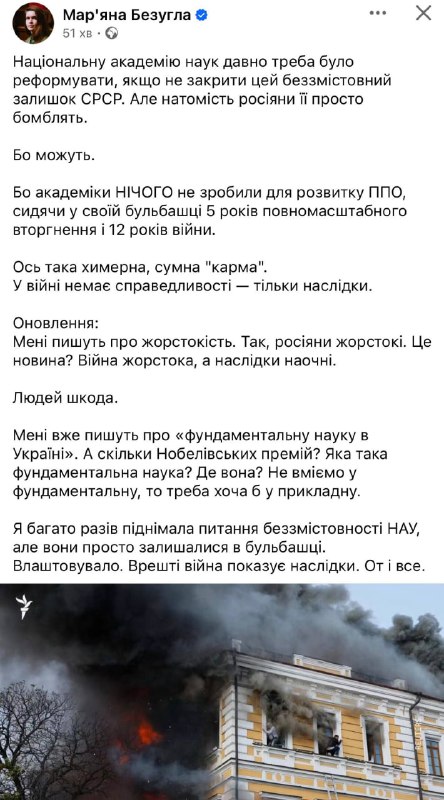Open the three-dot post options menu

tap(378, 13)
